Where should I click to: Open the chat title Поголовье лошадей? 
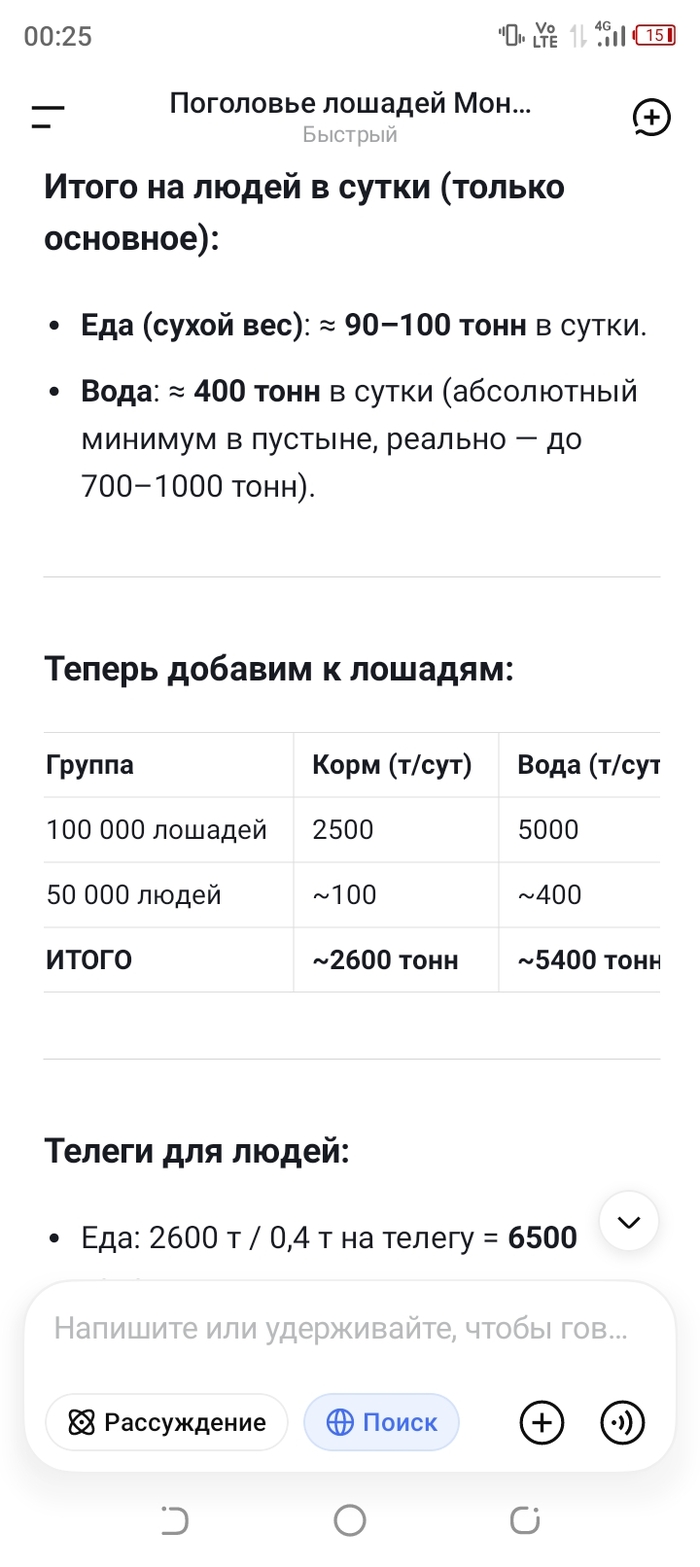(x=350, y=103)
